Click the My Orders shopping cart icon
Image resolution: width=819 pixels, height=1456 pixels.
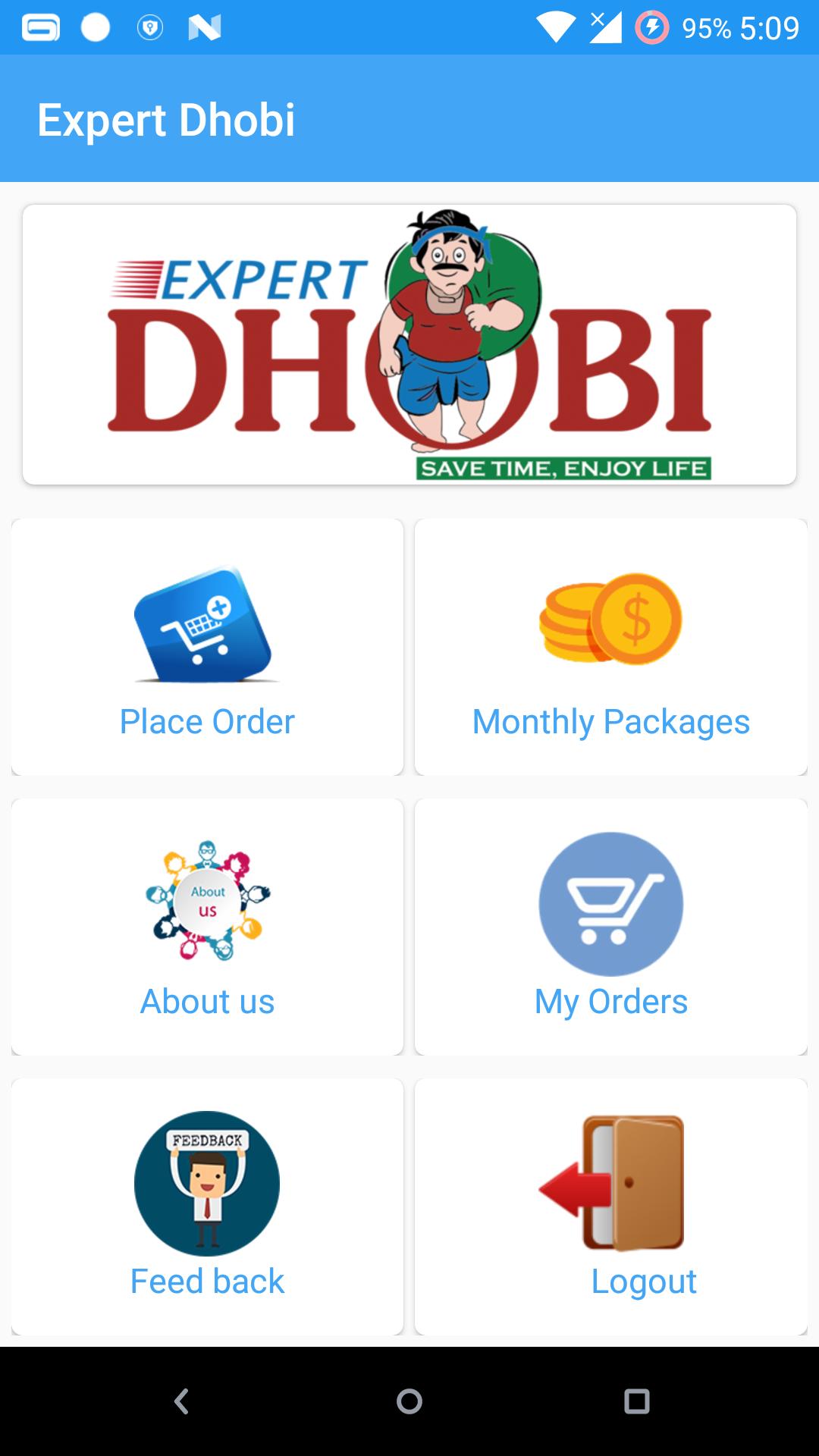pos(610,902)
